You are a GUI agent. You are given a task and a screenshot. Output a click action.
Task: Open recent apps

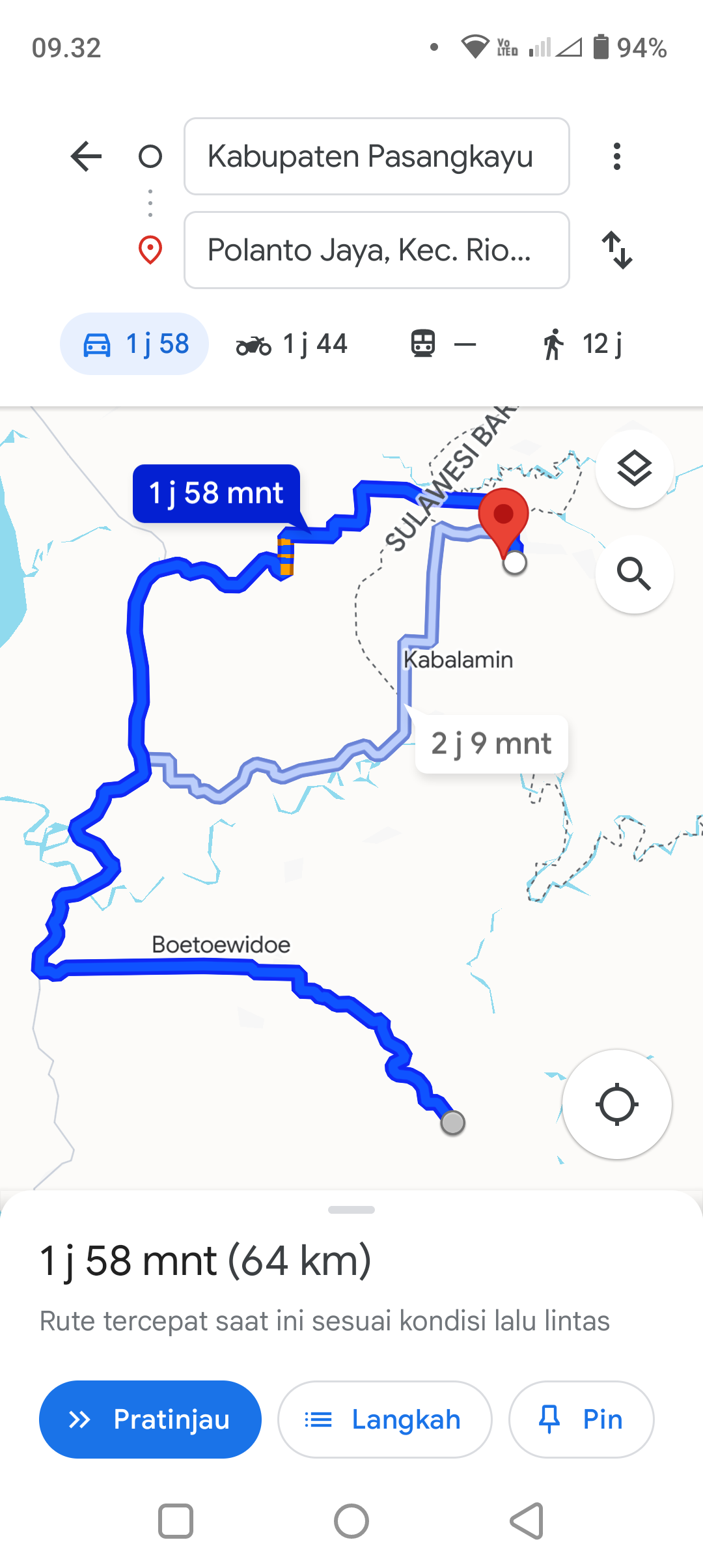176,1521
